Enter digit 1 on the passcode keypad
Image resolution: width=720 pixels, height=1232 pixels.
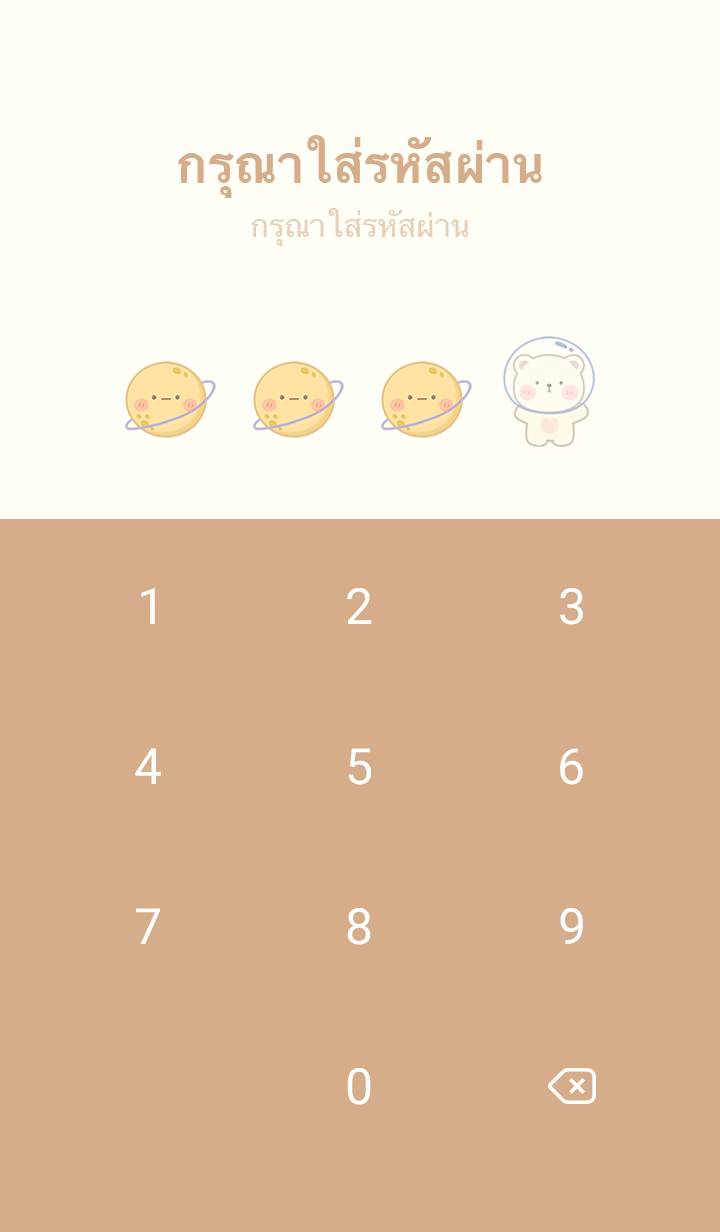[149, 607]
